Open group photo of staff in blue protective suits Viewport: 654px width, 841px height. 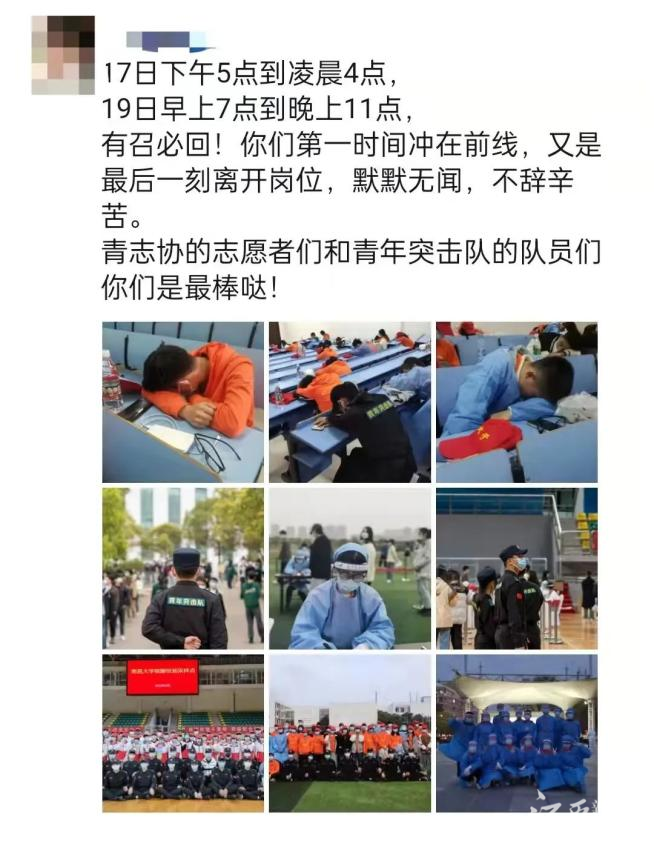click(516, 733)
